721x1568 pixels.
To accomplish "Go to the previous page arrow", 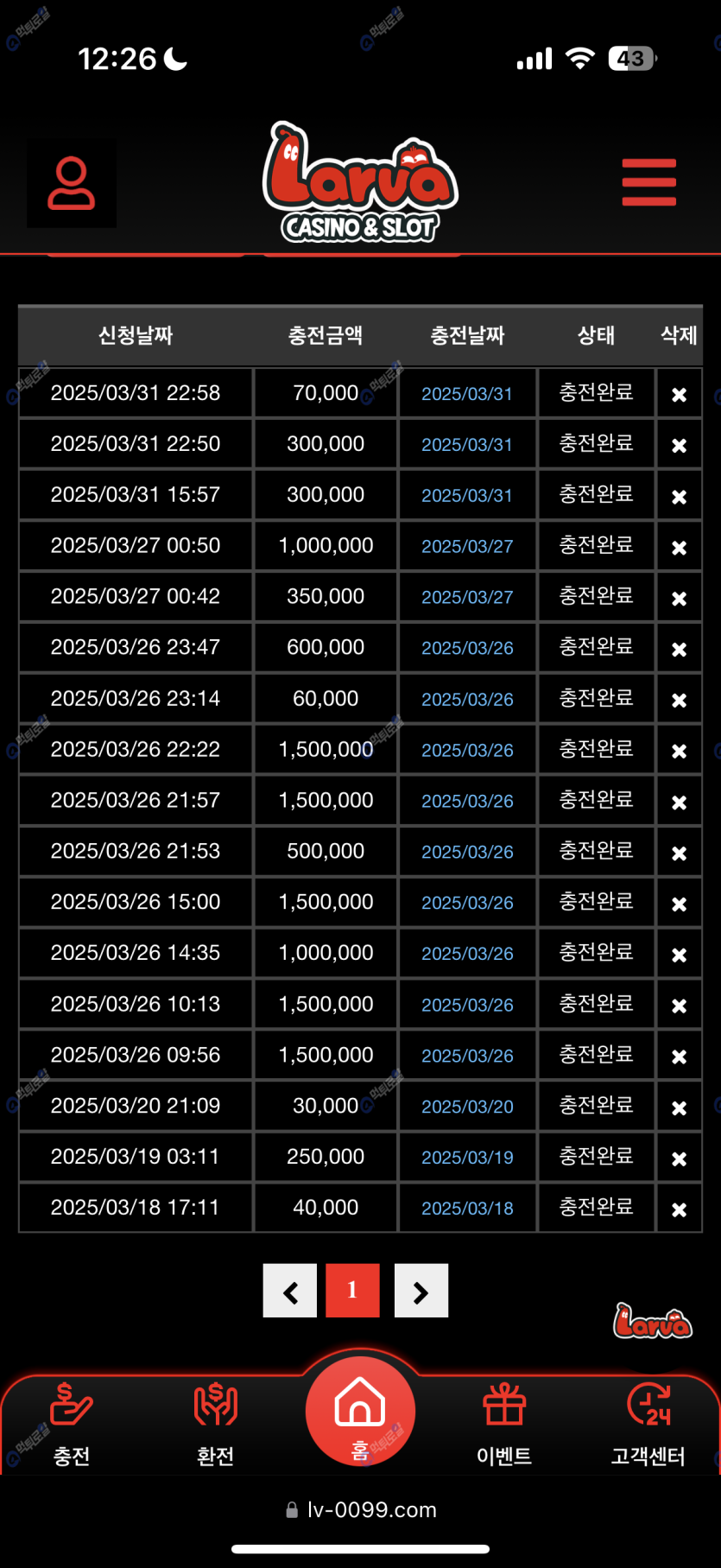I will point(290,1292).
